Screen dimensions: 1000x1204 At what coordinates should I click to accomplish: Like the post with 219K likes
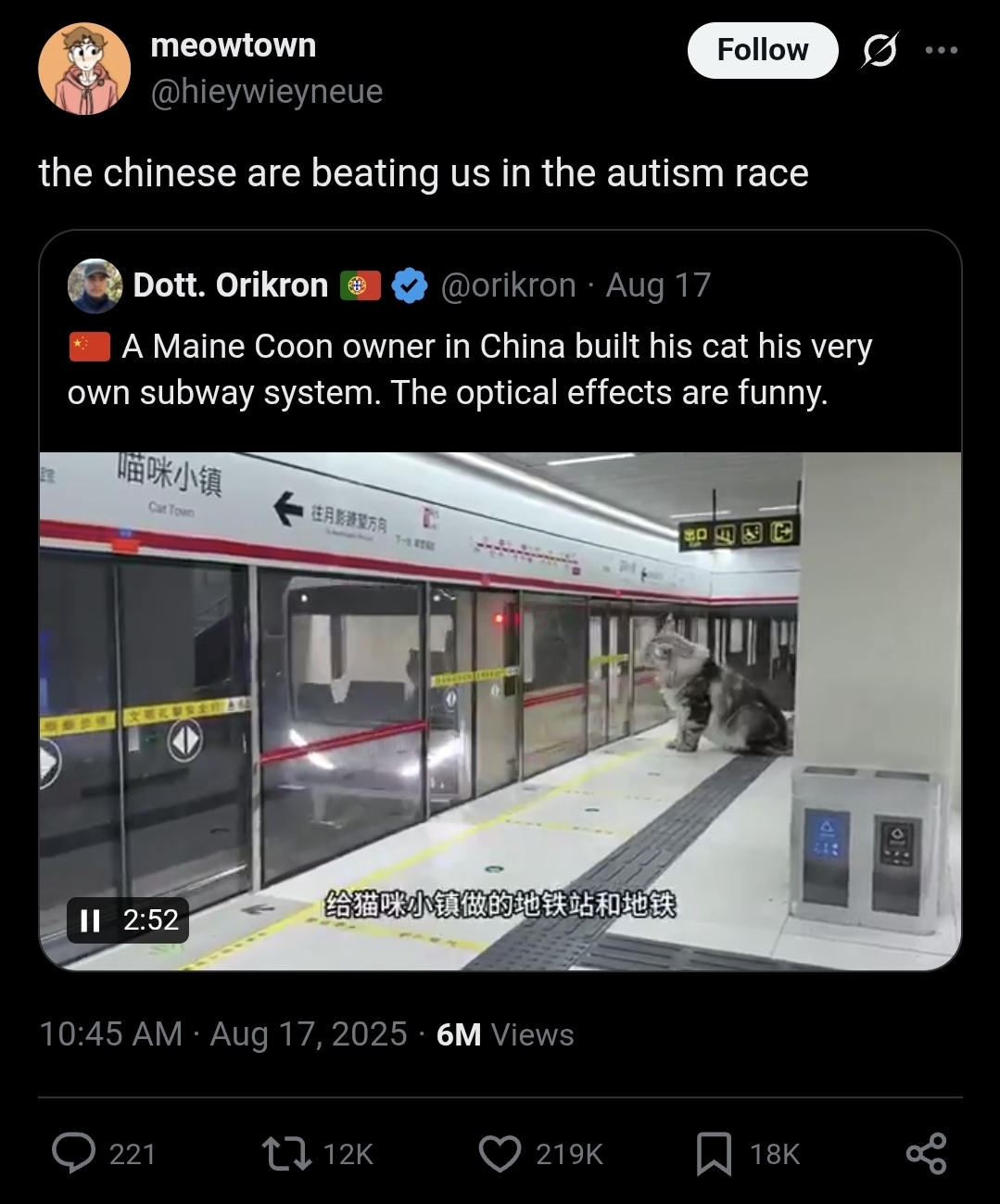pos(500,1153)
